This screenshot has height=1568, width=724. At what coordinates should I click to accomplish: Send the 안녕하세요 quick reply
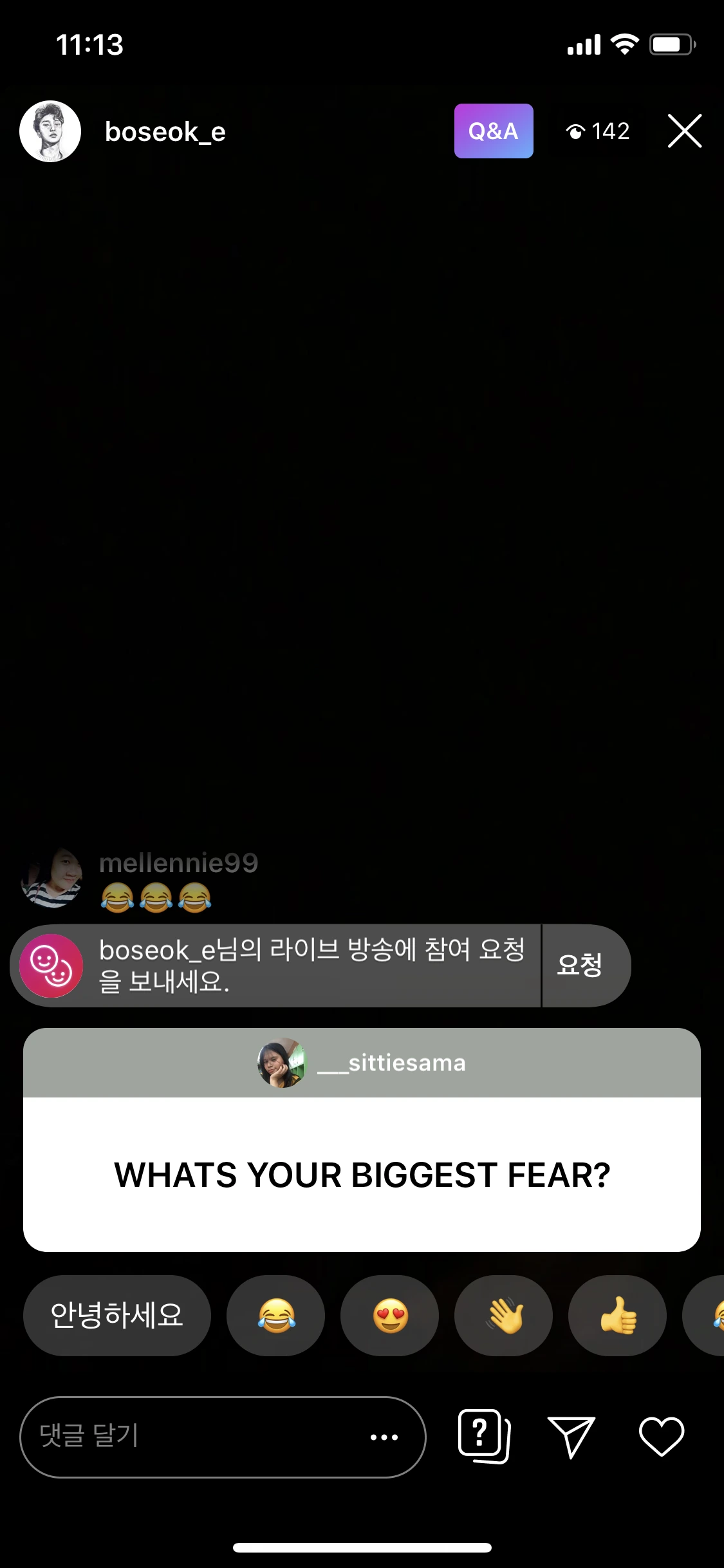117,1315
